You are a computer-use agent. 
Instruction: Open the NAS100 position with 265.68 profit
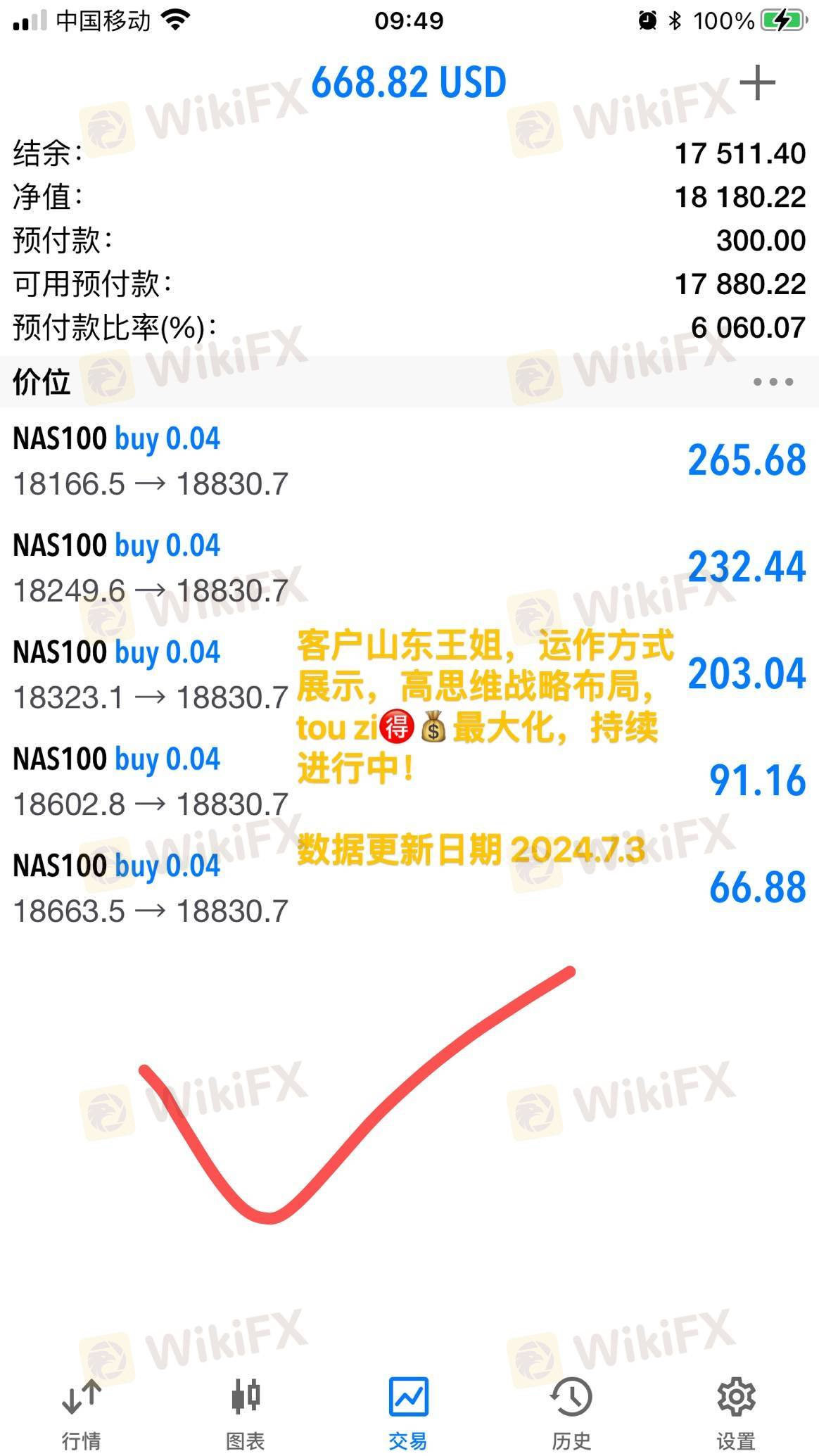(x=410, y=461)
